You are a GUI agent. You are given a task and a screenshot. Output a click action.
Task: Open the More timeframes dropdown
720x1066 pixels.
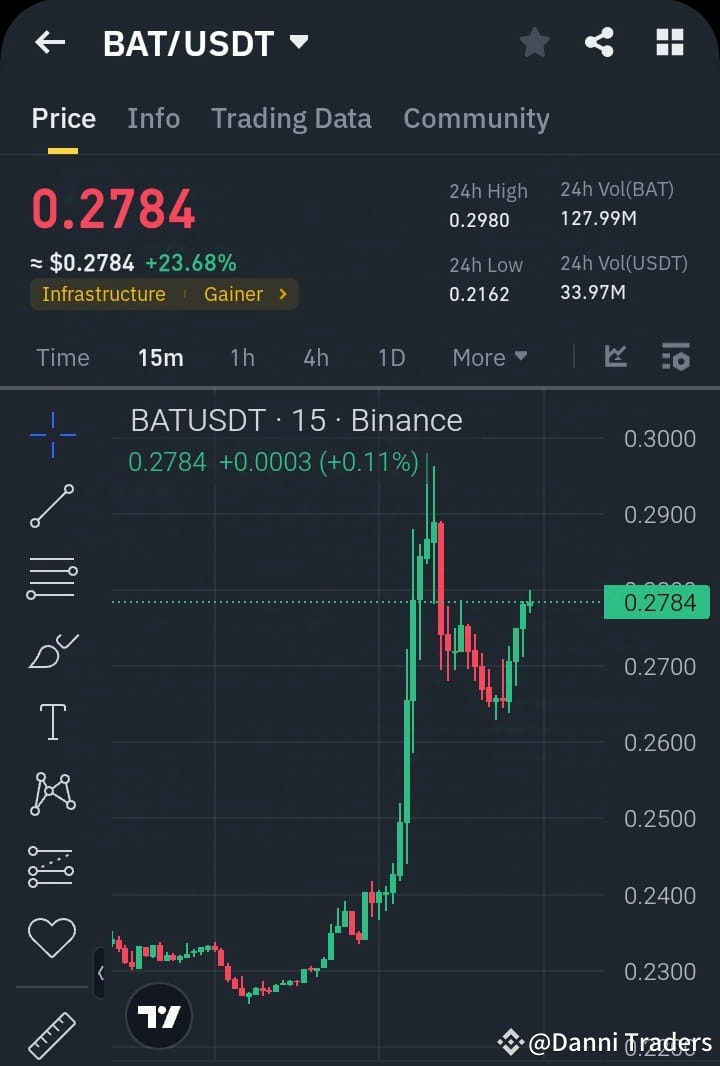[489, 357]
